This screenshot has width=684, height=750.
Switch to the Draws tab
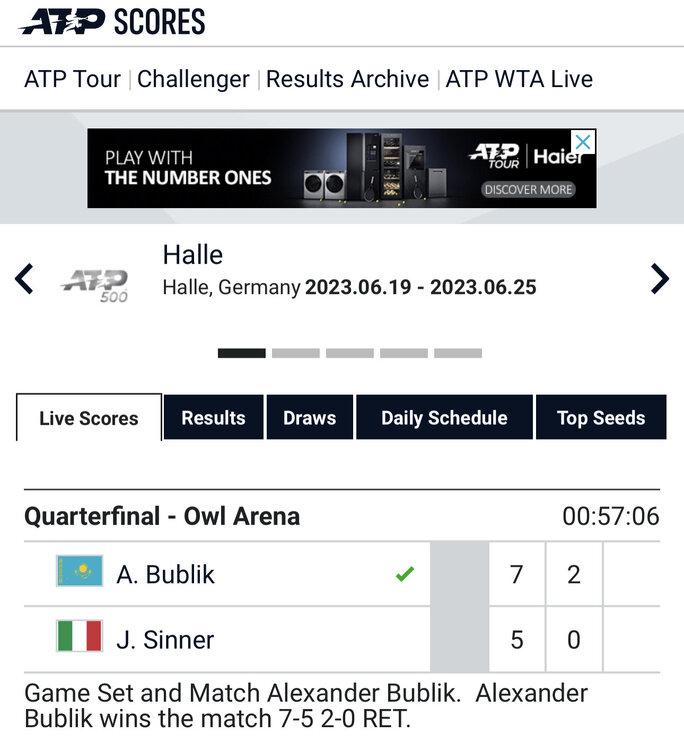309,418
